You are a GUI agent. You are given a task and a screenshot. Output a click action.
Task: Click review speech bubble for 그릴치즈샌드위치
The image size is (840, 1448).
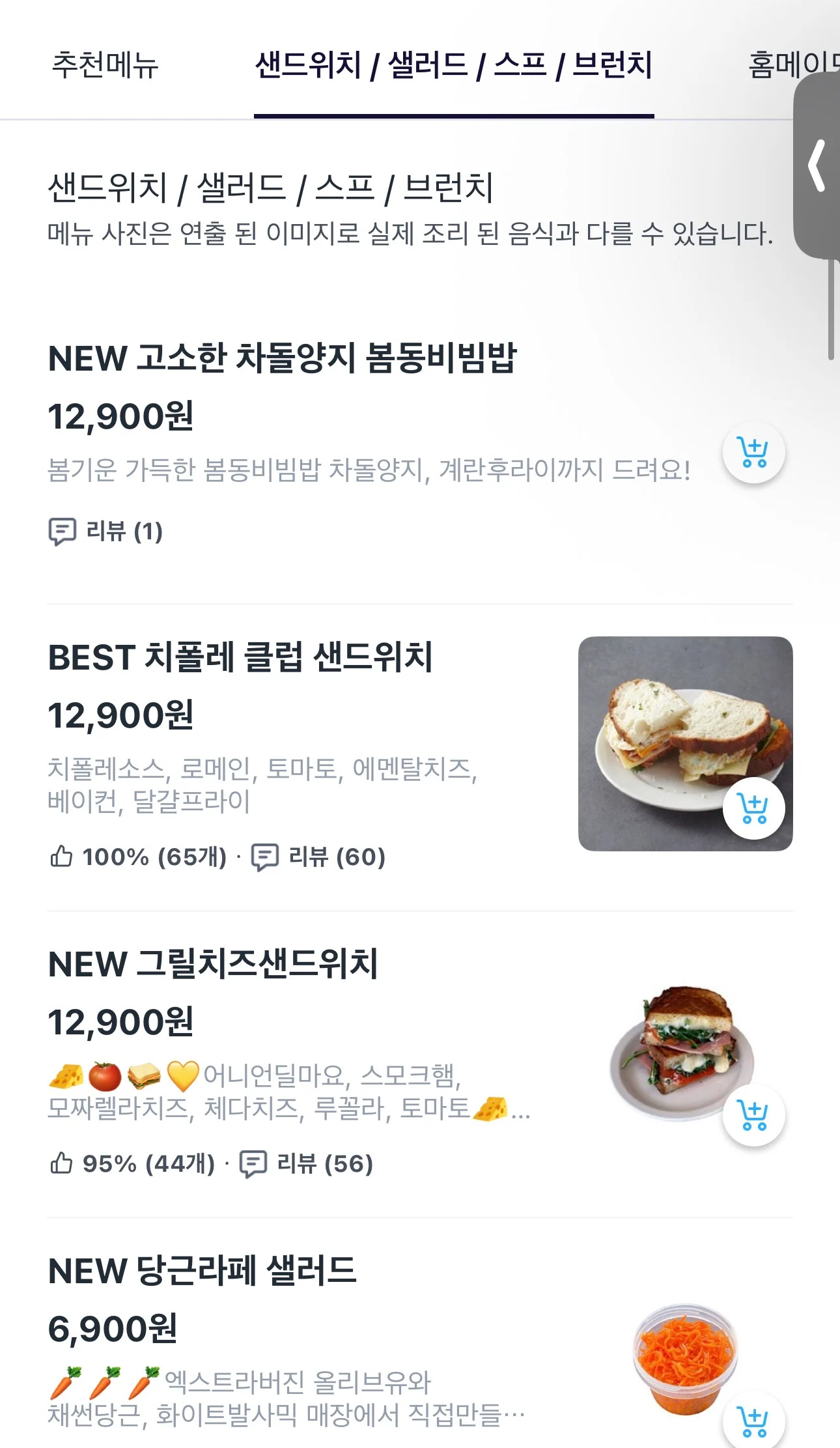[x=254, y=1163]
